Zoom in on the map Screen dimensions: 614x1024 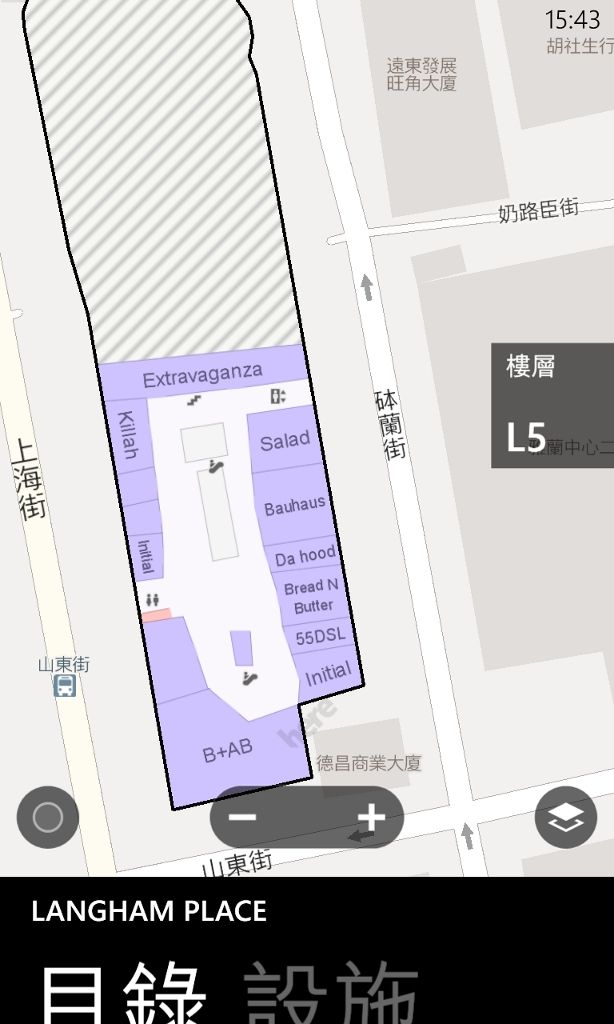coord(371,818)
